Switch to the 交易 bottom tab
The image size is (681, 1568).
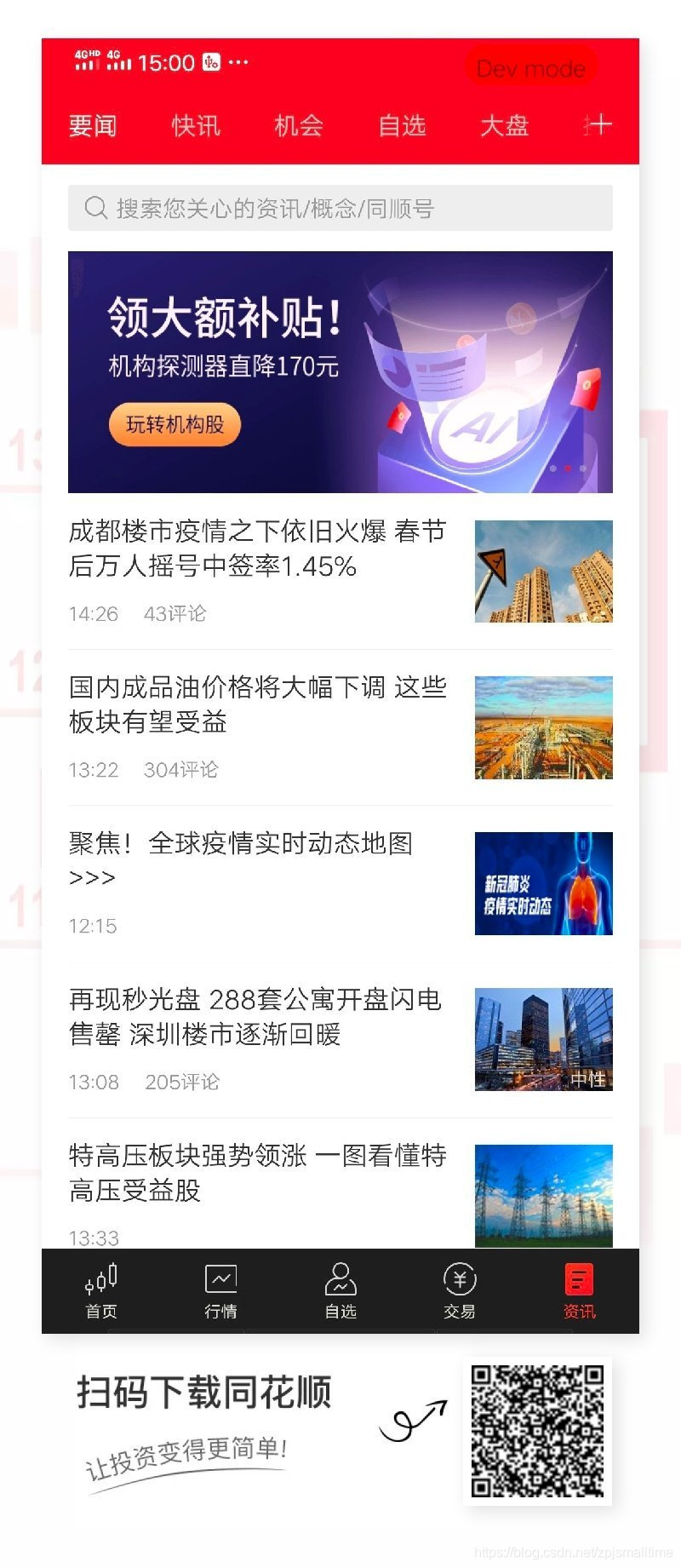[x=460, y=1291]
